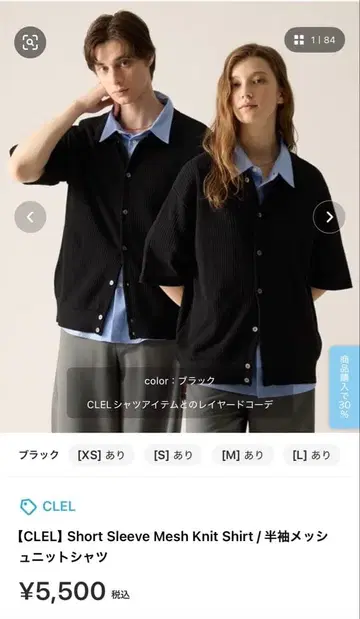360x619 pixels.
Task: Go to the next product image
Action: 329,217
